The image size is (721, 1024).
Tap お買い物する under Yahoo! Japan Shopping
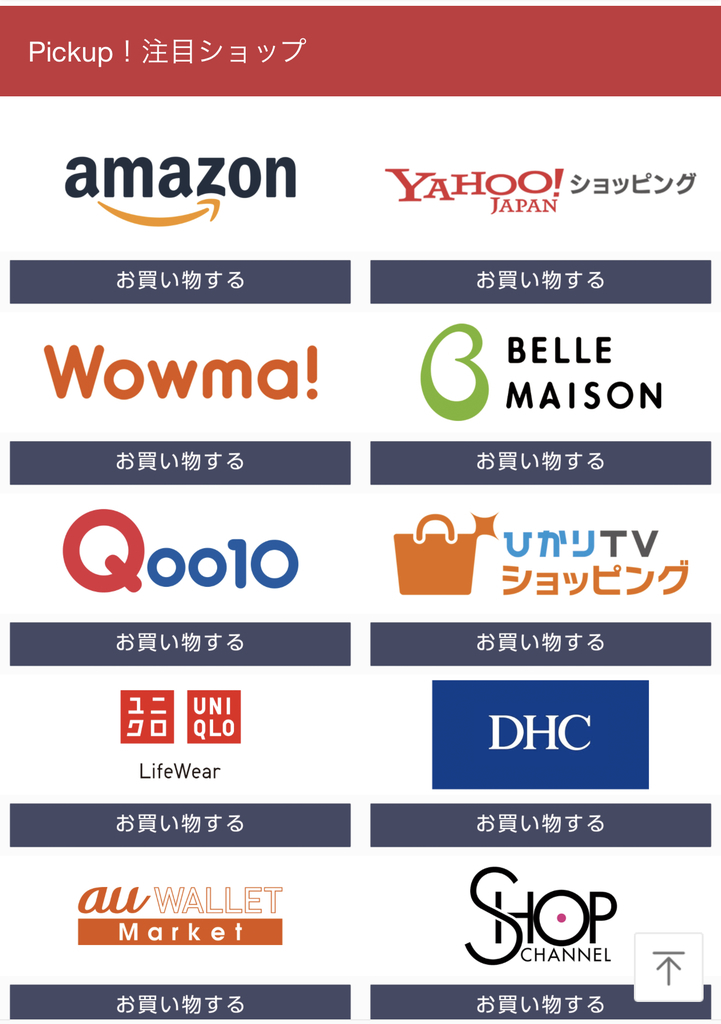click(540, 281)
